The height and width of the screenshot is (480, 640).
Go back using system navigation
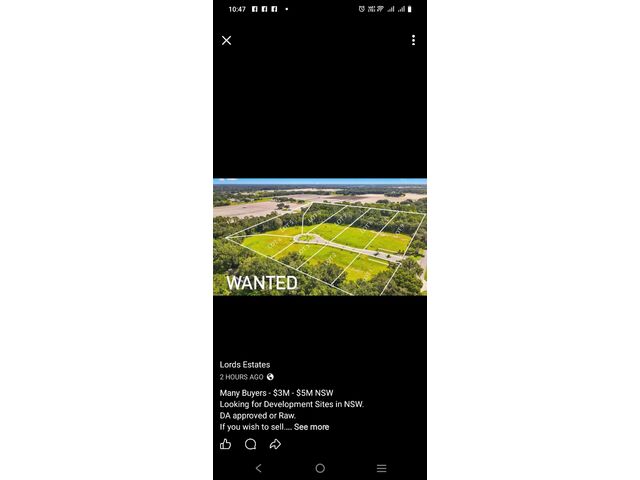pos(258,468)
